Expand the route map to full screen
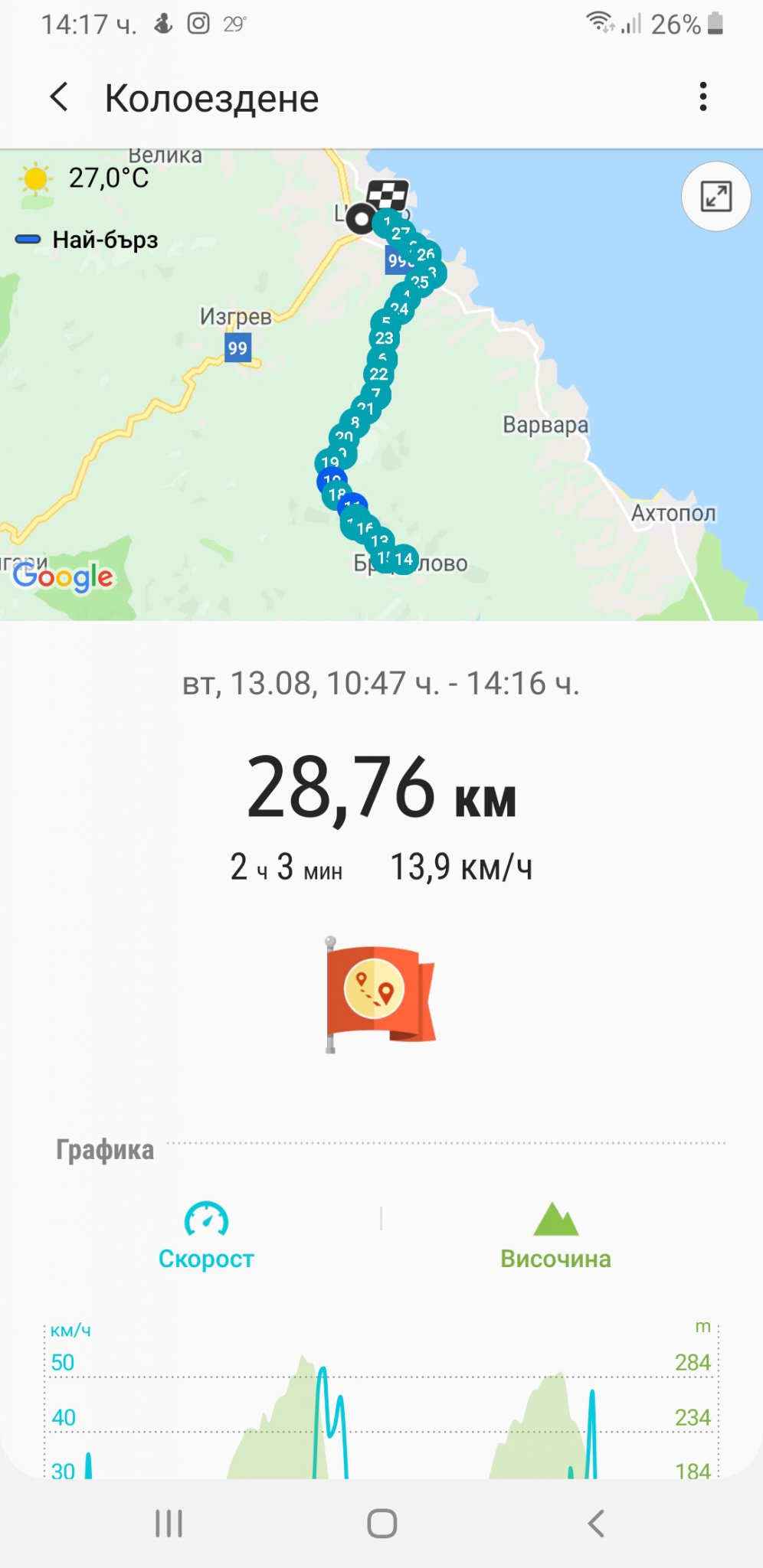This screenshot has height=1568, width=763. pos(716,197)
